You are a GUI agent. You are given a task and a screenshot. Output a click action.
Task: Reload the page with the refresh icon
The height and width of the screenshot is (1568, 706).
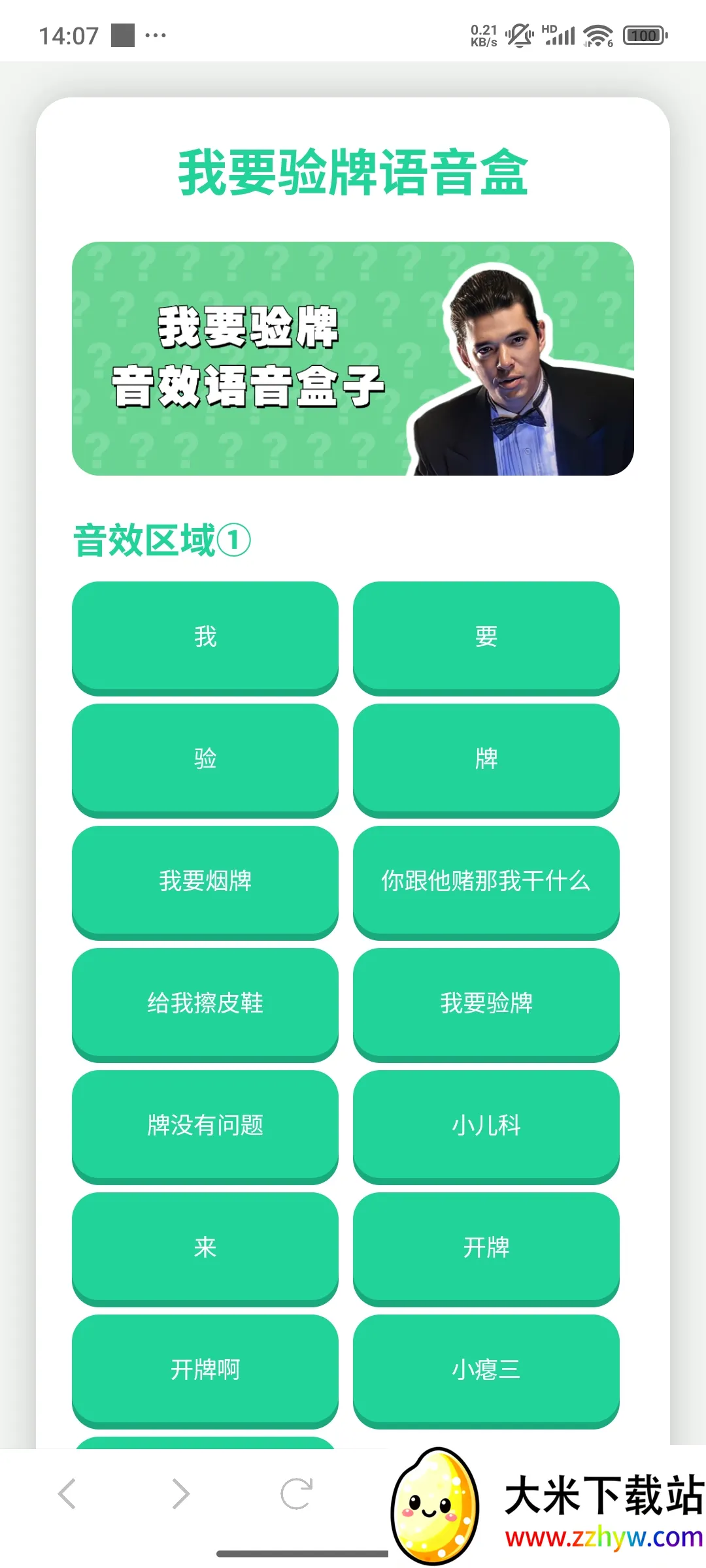click(296, 1494)
